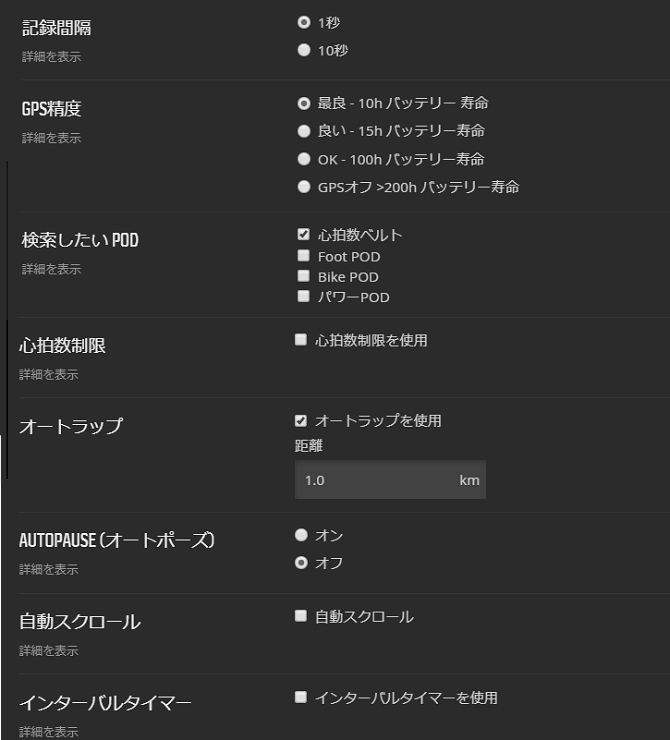Choose OK - 100h GPS accuracy
Viewport: 670px width, 740px height.
coord(304,159)
